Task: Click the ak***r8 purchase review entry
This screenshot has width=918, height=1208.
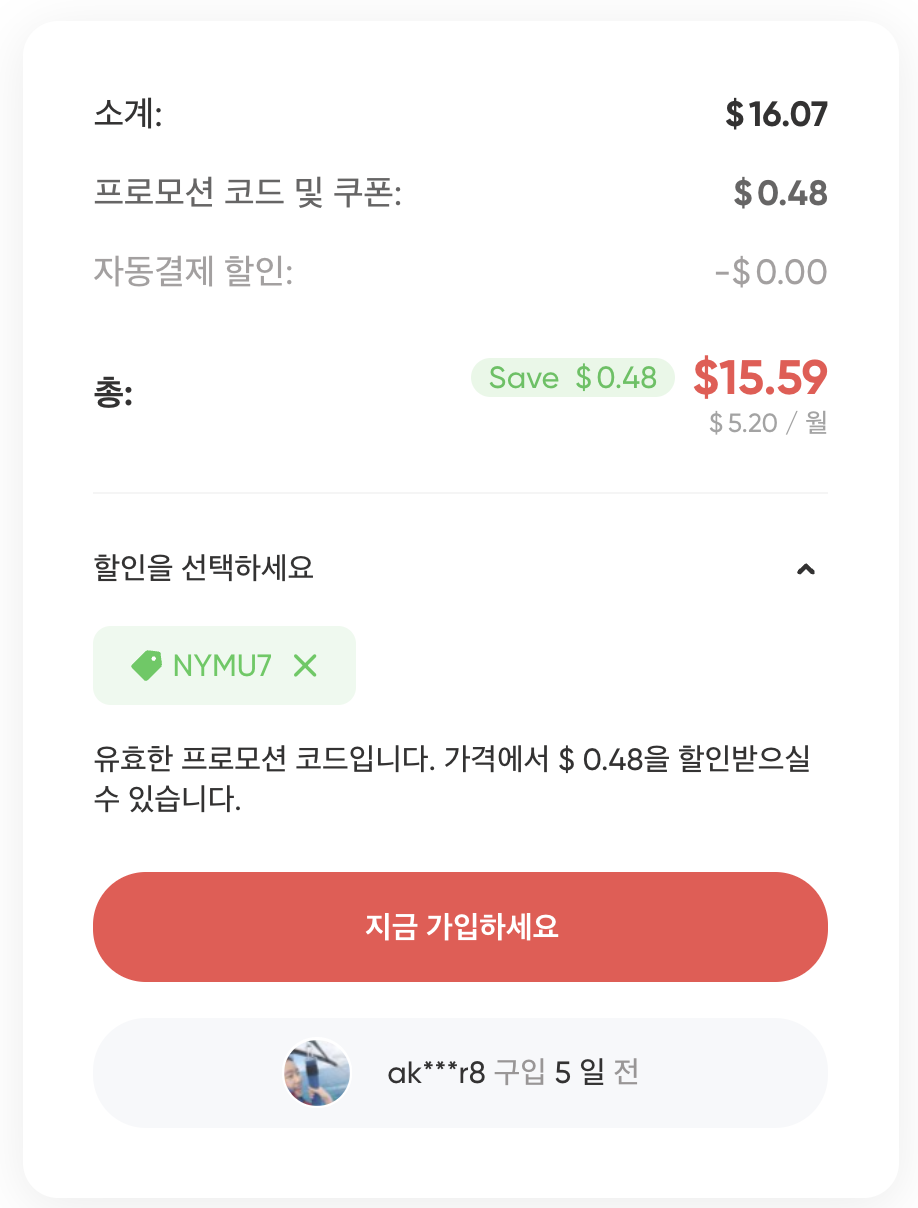Action: coord(459,1072)
